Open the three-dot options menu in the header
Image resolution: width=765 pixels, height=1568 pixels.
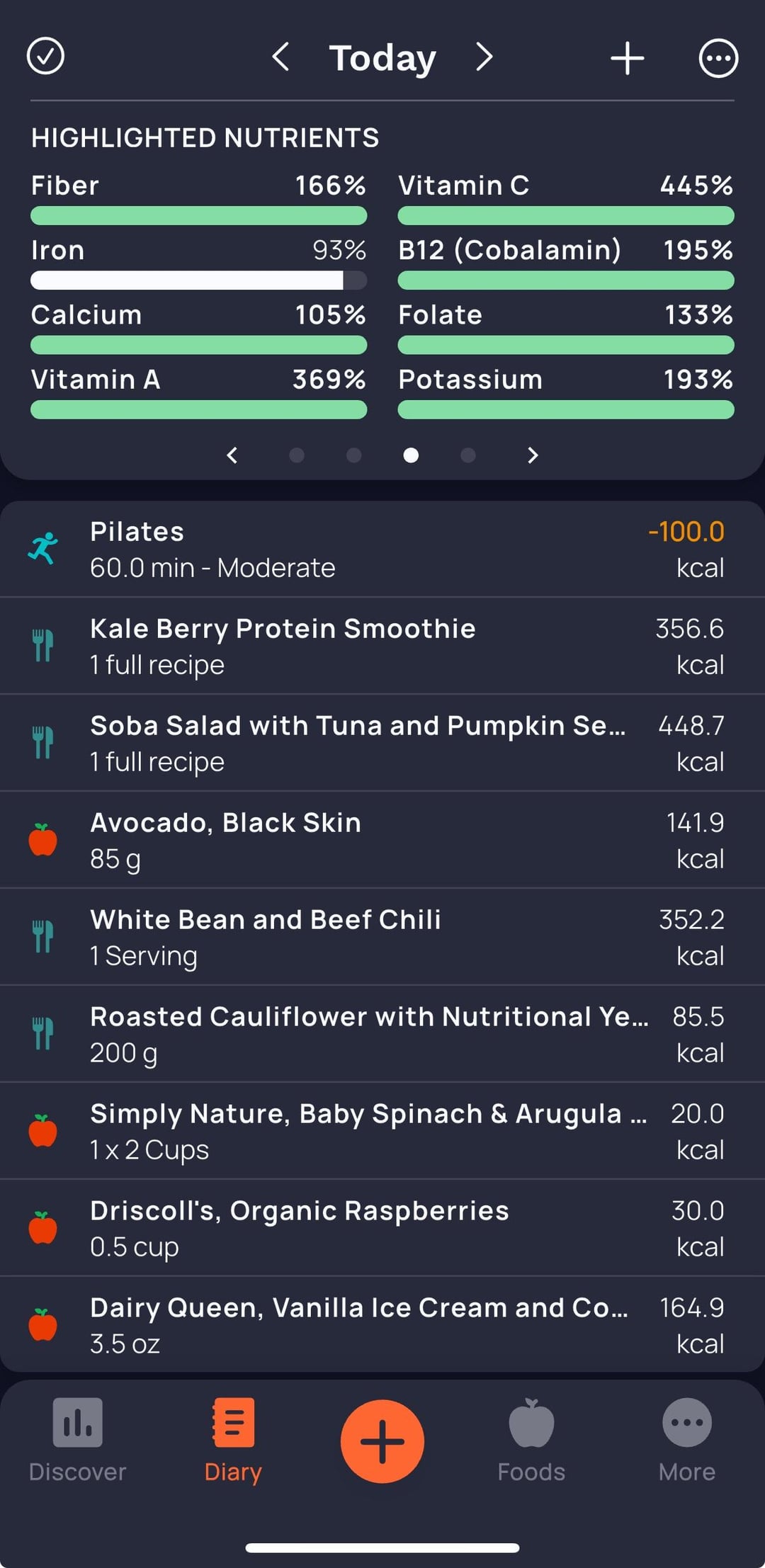(x=718, y=58)
